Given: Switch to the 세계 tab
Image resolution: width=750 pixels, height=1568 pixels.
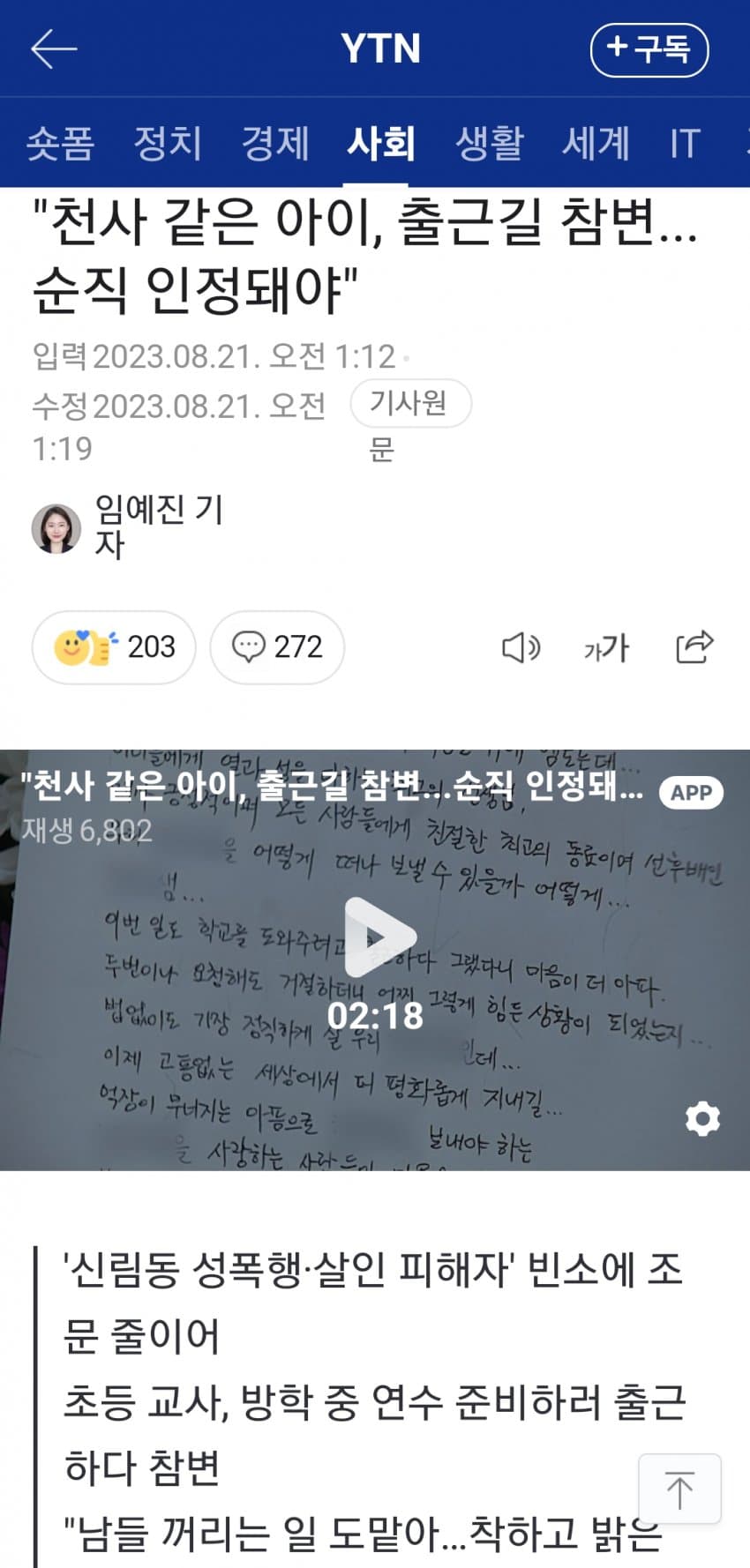Looking at the screenshot, I should tap(596, 143).
